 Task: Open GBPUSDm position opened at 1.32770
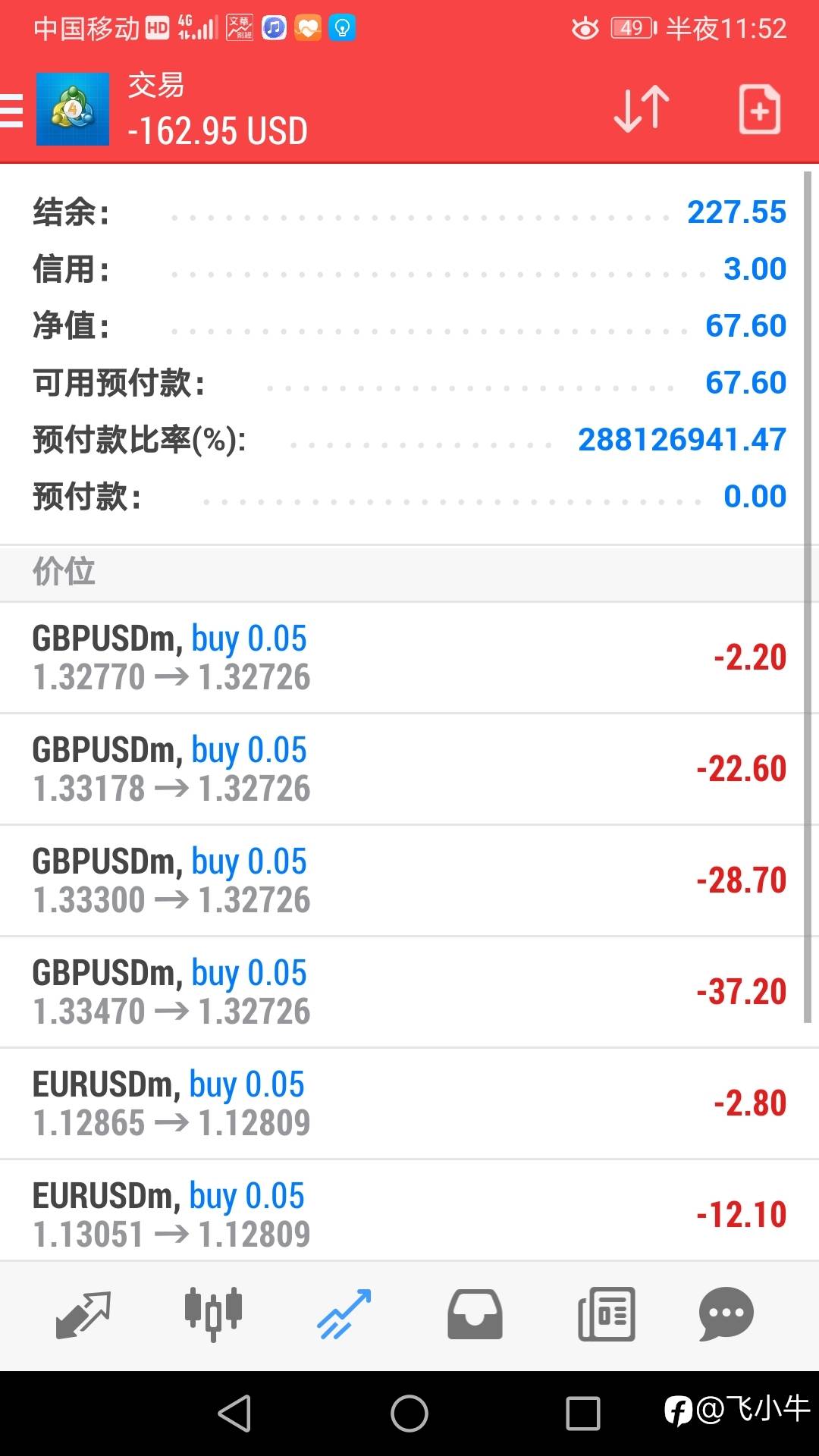point(409,657)
